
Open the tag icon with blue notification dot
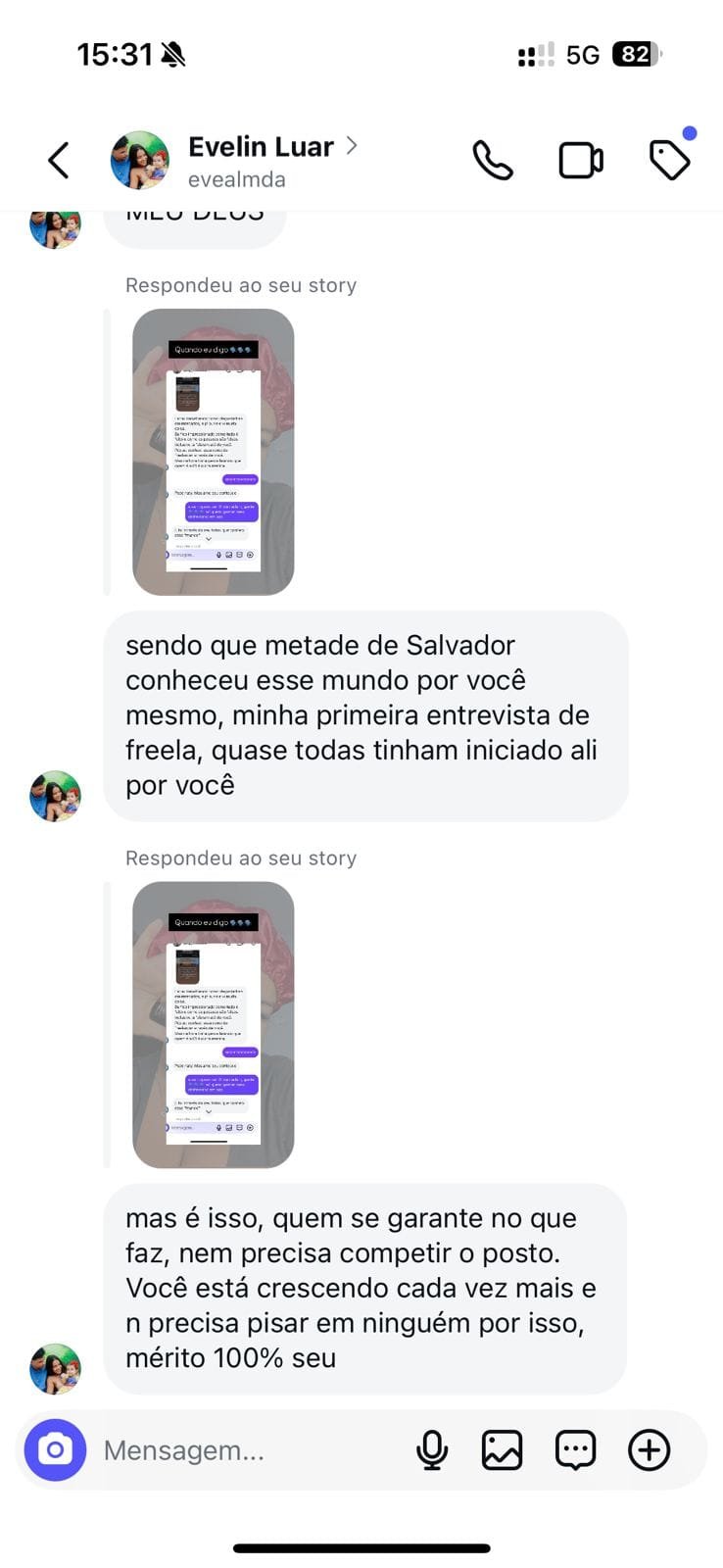click(x=669, y=160)
